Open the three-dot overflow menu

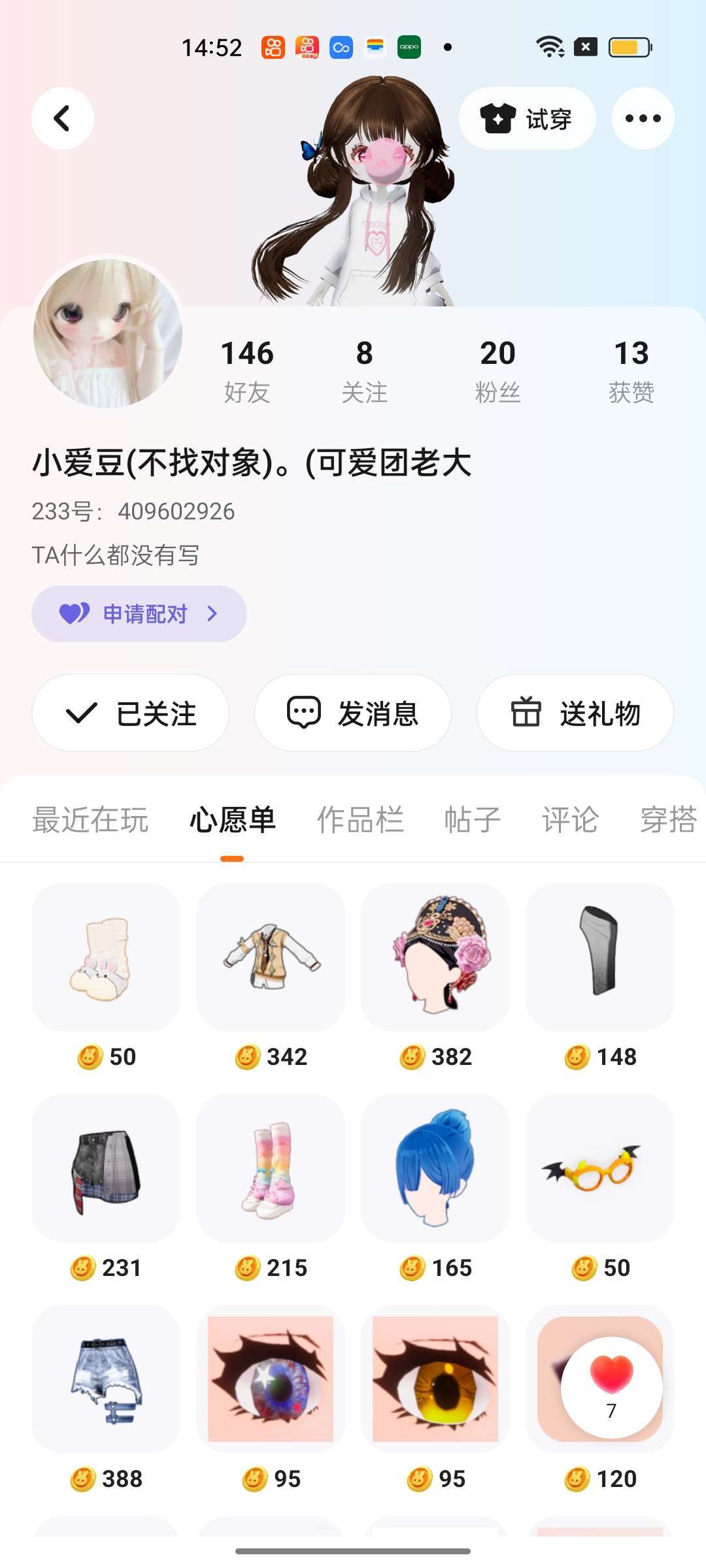643,118
